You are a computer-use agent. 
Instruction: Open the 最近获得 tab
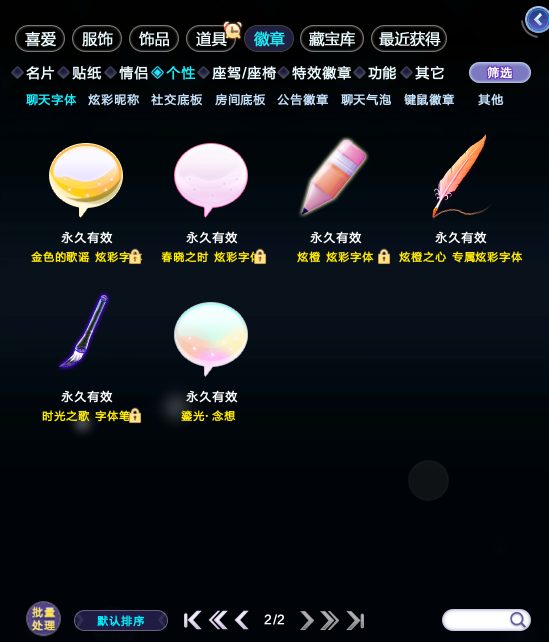(x=409, y=39)
